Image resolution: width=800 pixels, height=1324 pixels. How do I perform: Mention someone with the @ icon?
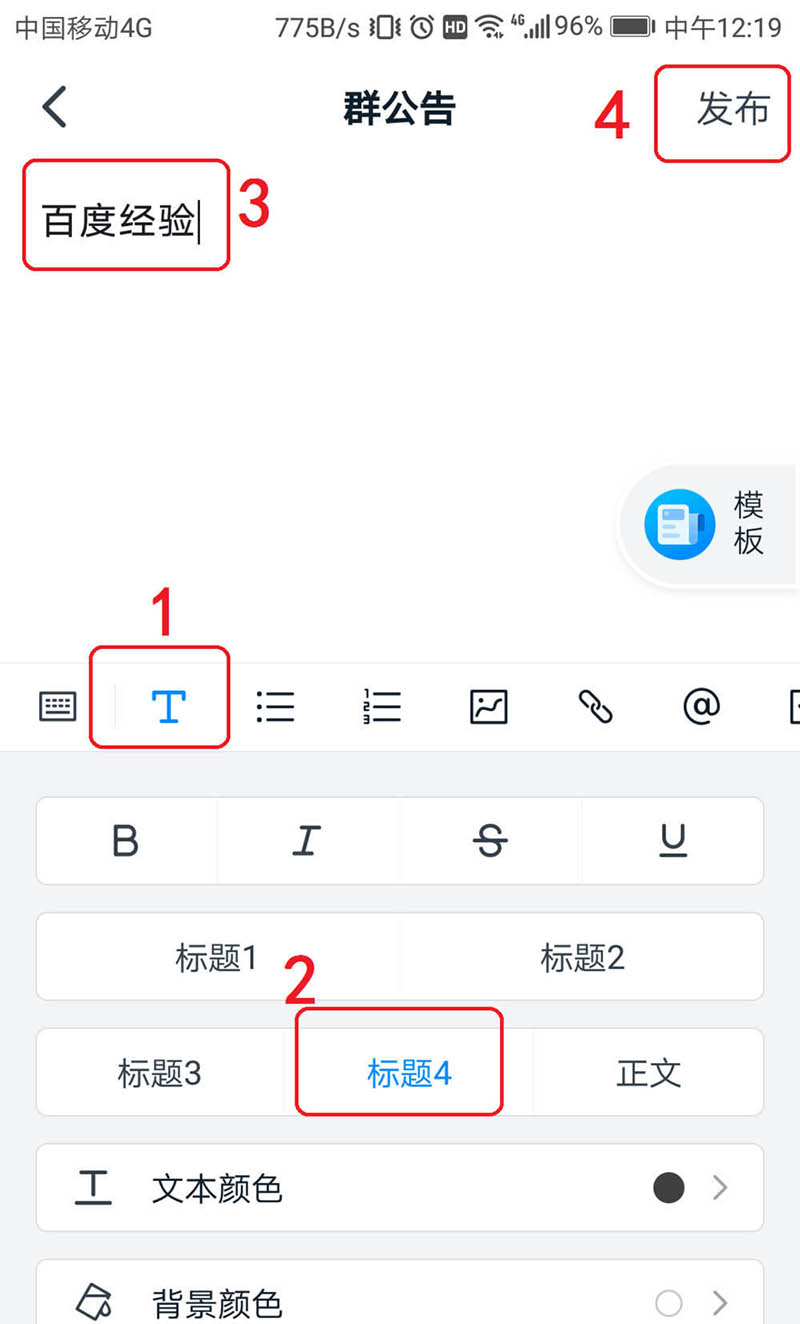tap(701, 707)
